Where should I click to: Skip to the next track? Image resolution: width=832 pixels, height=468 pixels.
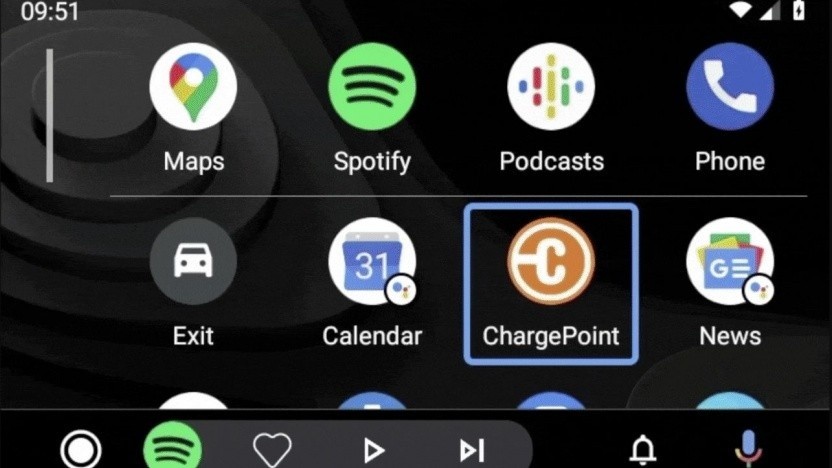point(471,449)
